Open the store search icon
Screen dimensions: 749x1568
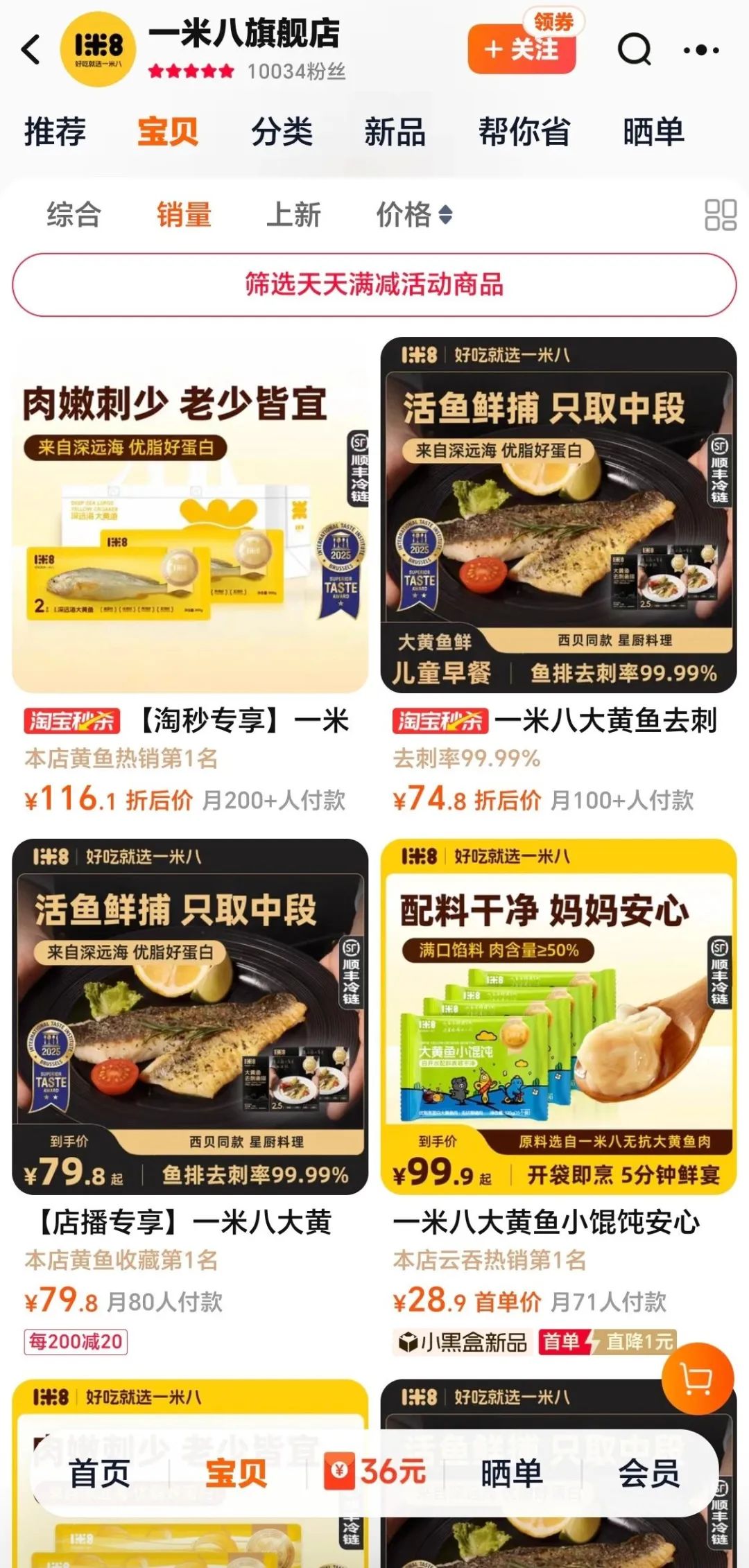[x=634, y=50]
